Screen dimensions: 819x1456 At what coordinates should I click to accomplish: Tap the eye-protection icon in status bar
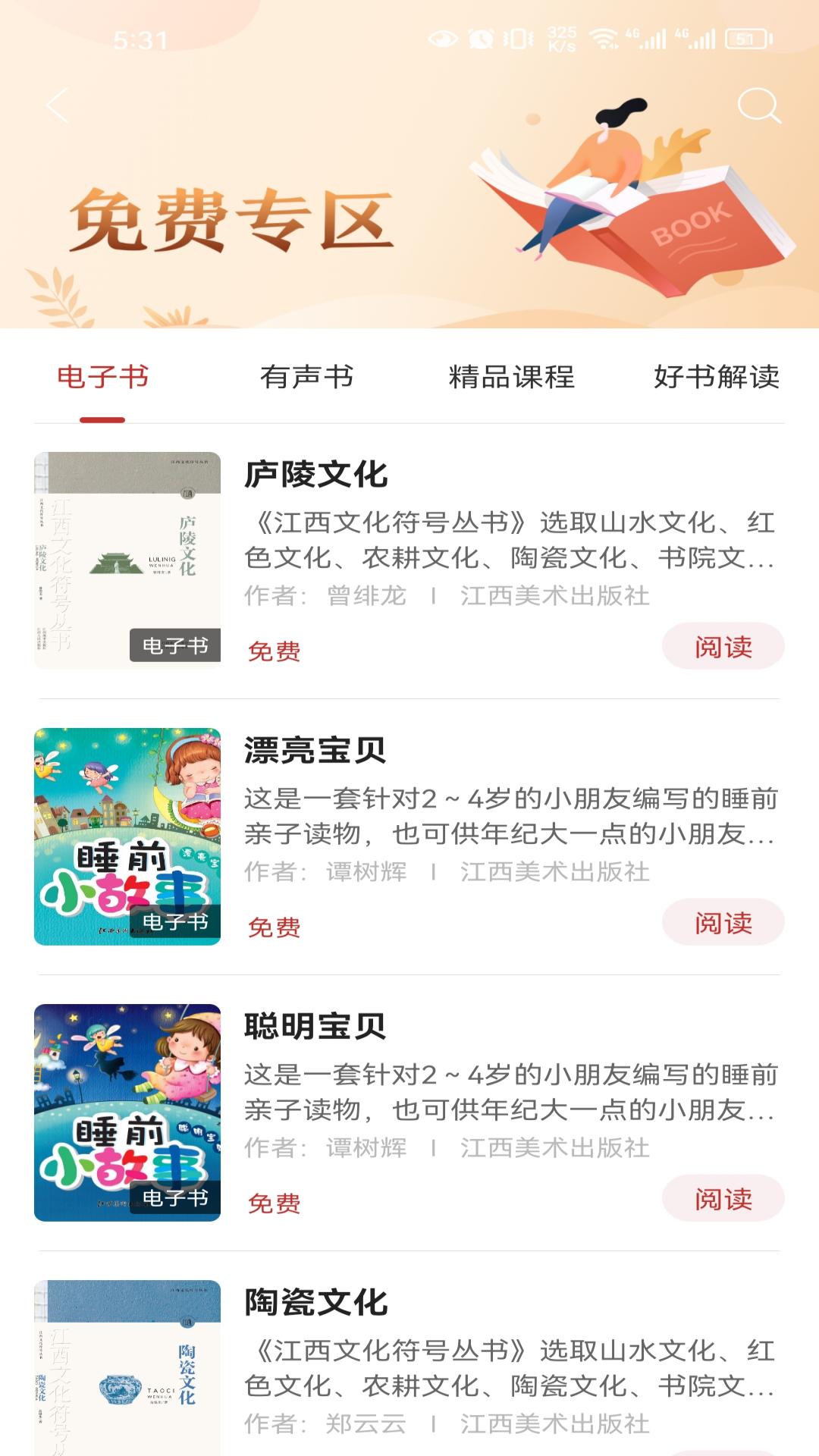coord(442,42)
